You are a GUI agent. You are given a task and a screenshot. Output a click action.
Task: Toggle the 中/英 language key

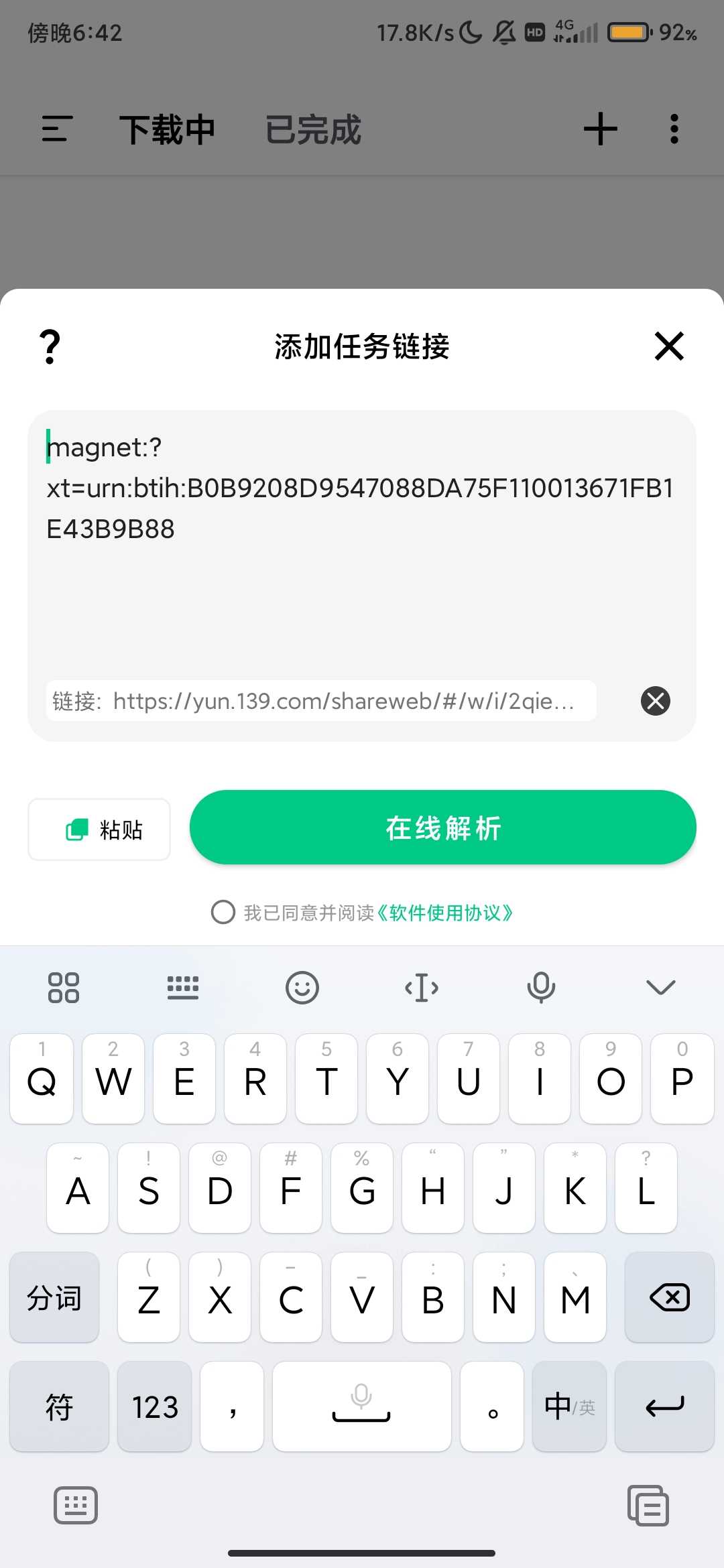(x=569, y=1407)
